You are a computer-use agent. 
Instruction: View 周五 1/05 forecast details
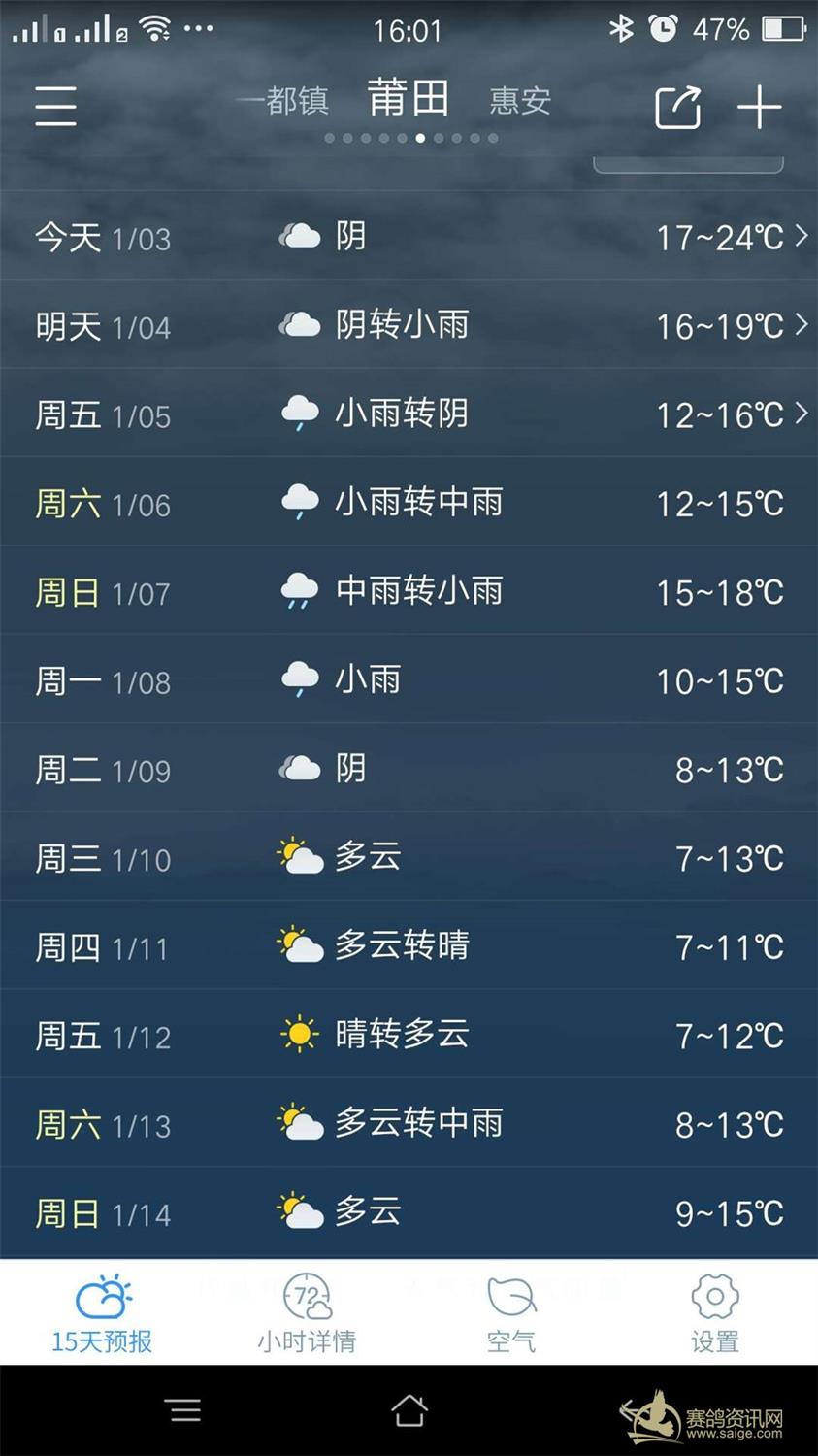point(409,414)
